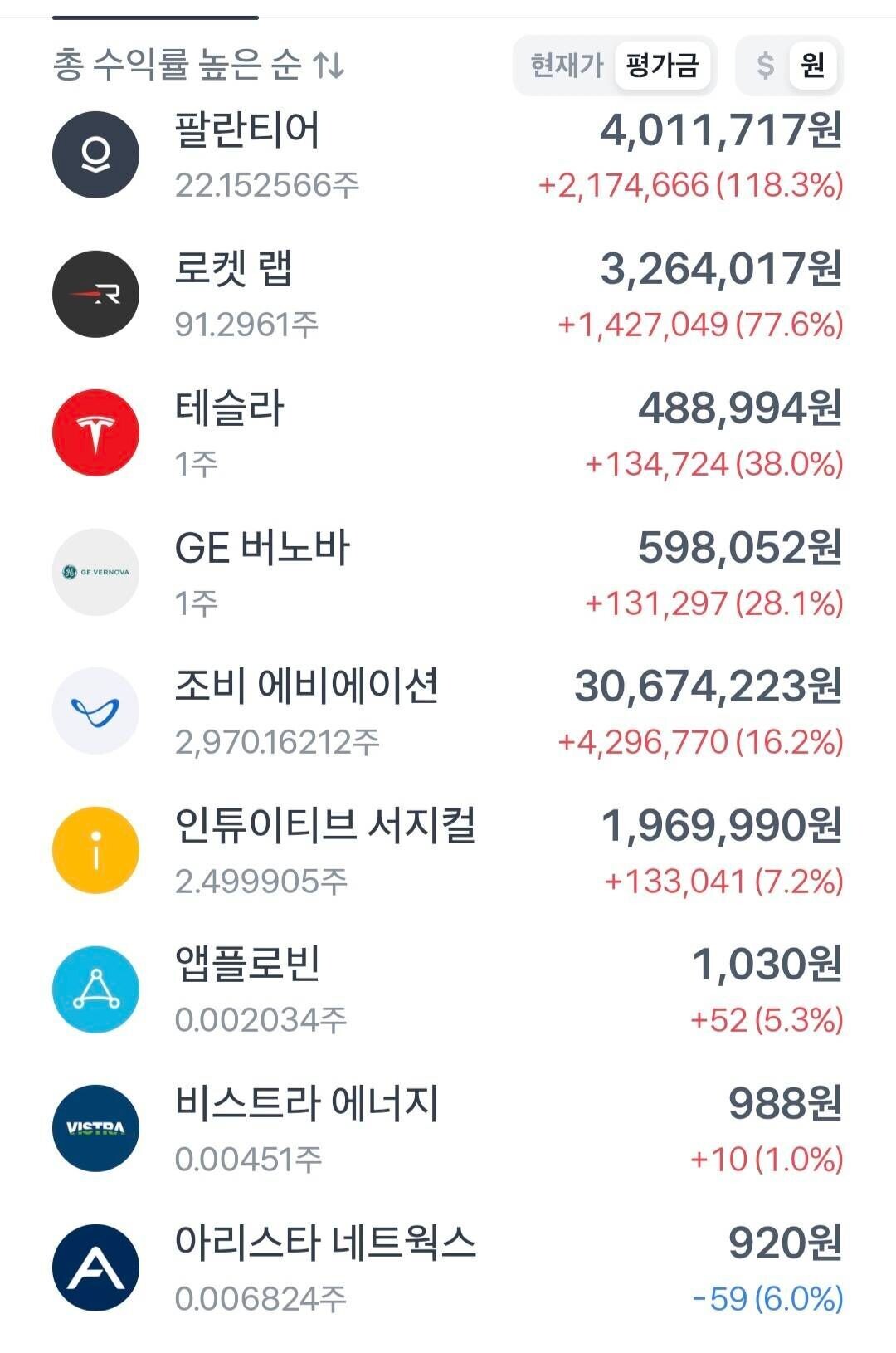896x1353 pixels.
Task: Select the Palantir stock logo icon
Action: coord(97,154)
